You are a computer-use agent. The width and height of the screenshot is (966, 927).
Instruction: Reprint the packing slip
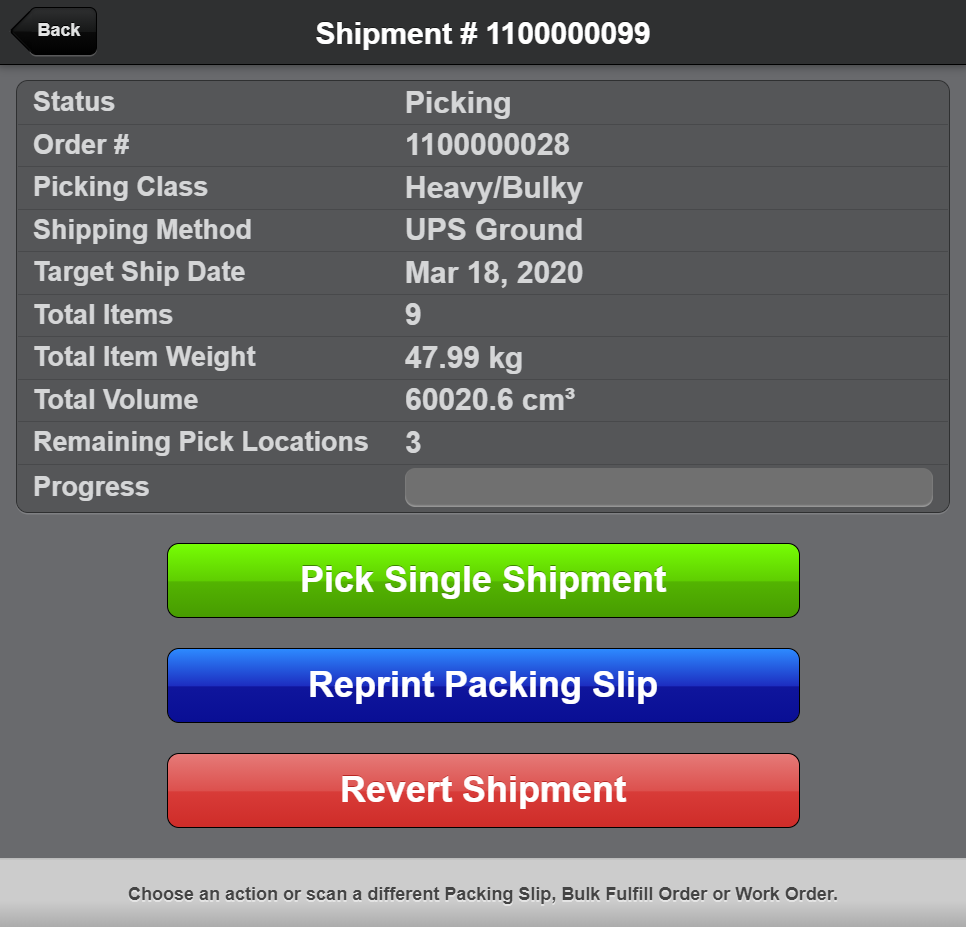tap(483, 685)
